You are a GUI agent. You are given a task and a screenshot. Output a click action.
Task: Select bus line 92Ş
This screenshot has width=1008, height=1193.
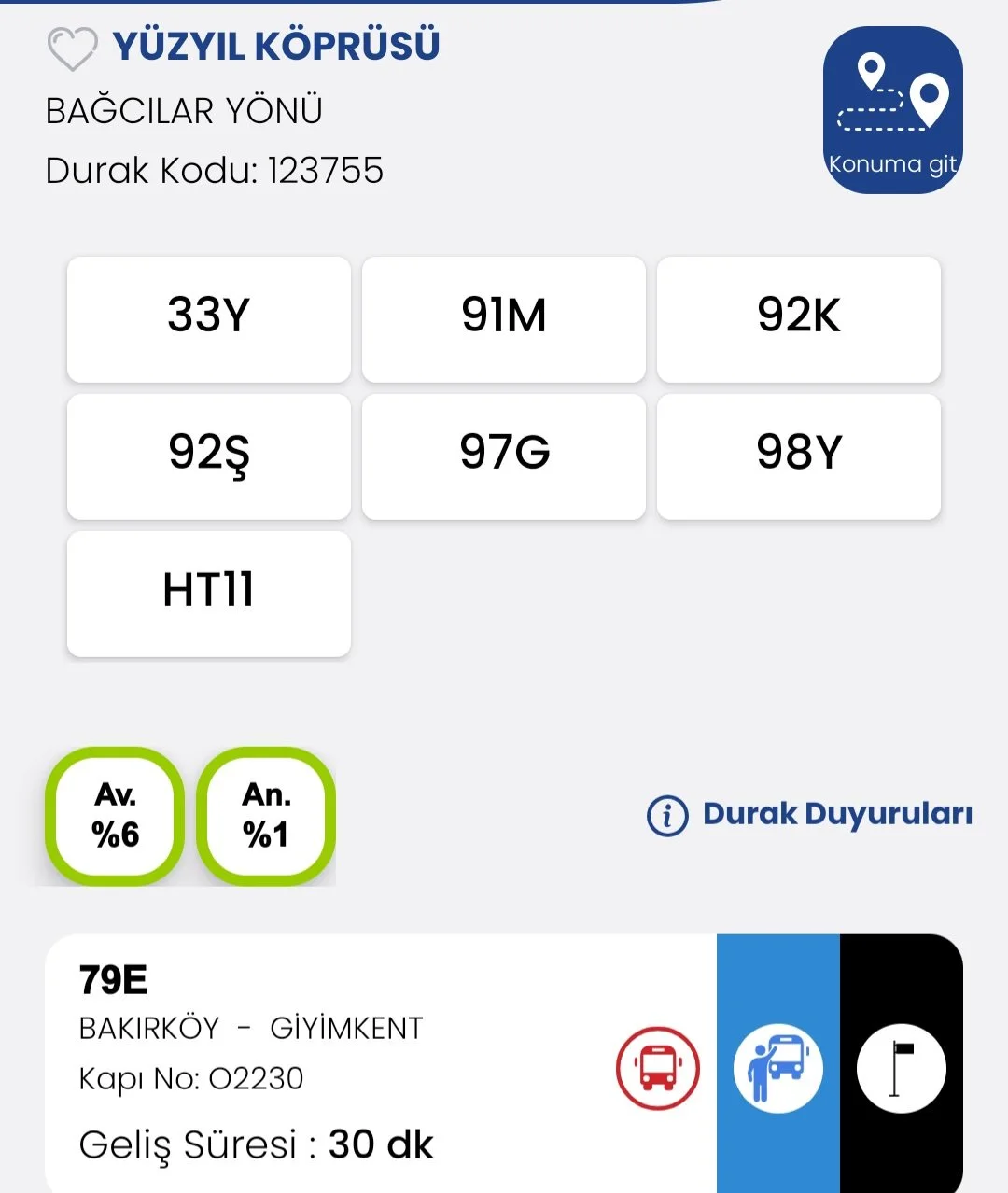click(x=209, y=456)
